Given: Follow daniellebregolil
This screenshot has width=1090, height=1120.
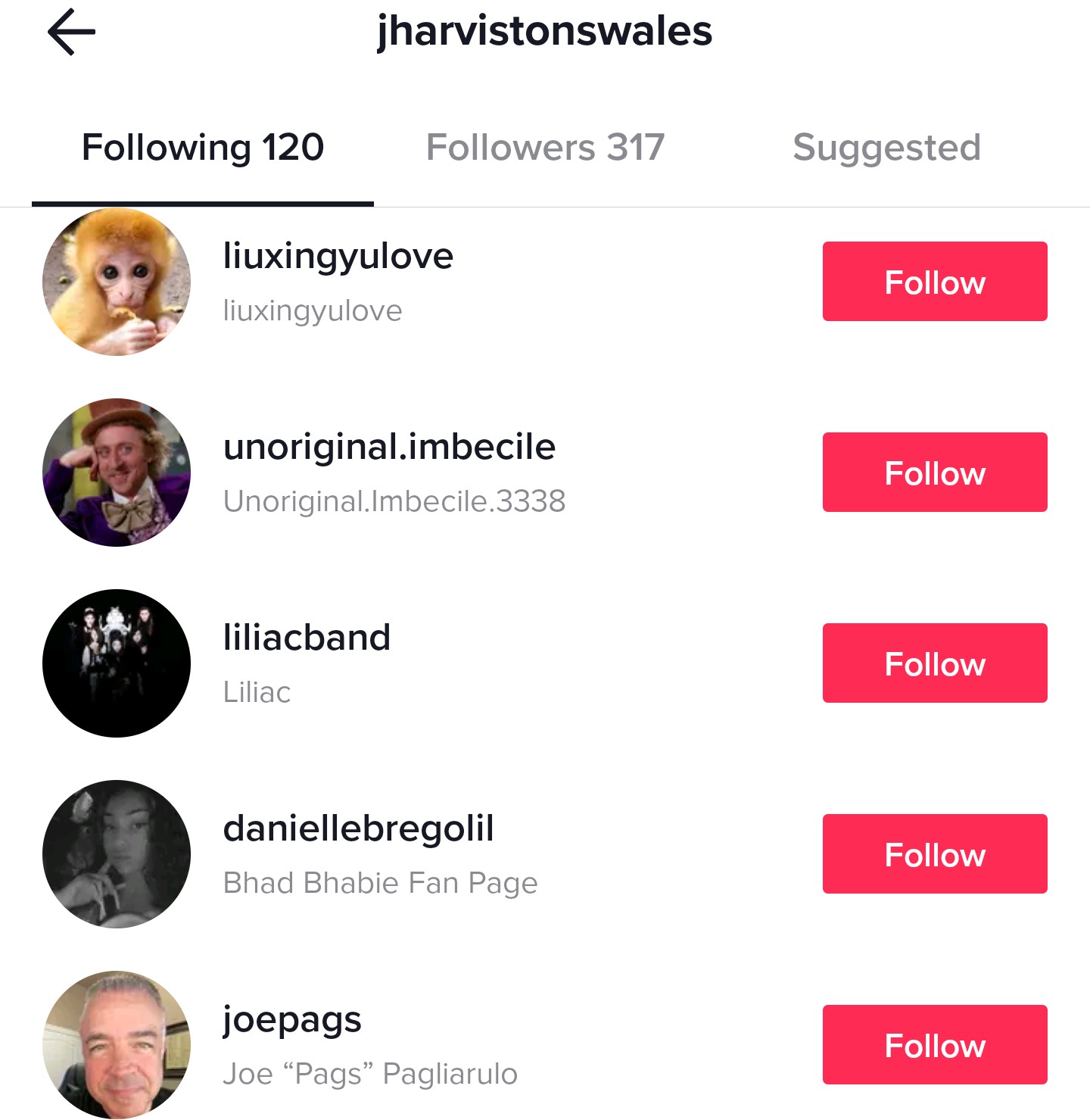Looking at the screenshot, I should point(934,854).
